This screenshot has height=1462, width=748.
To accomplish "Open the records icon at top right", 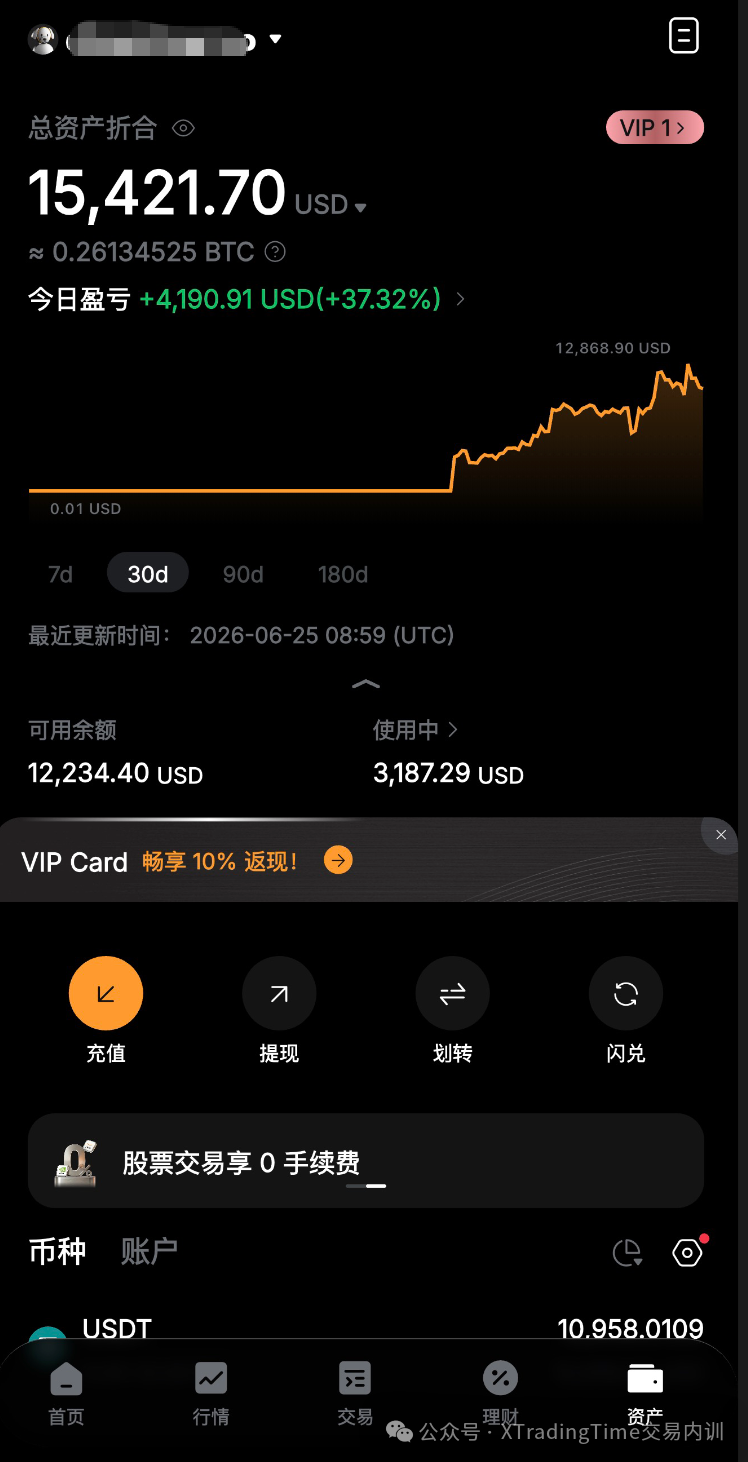I will pyautogui.click(x=684, y=36).
